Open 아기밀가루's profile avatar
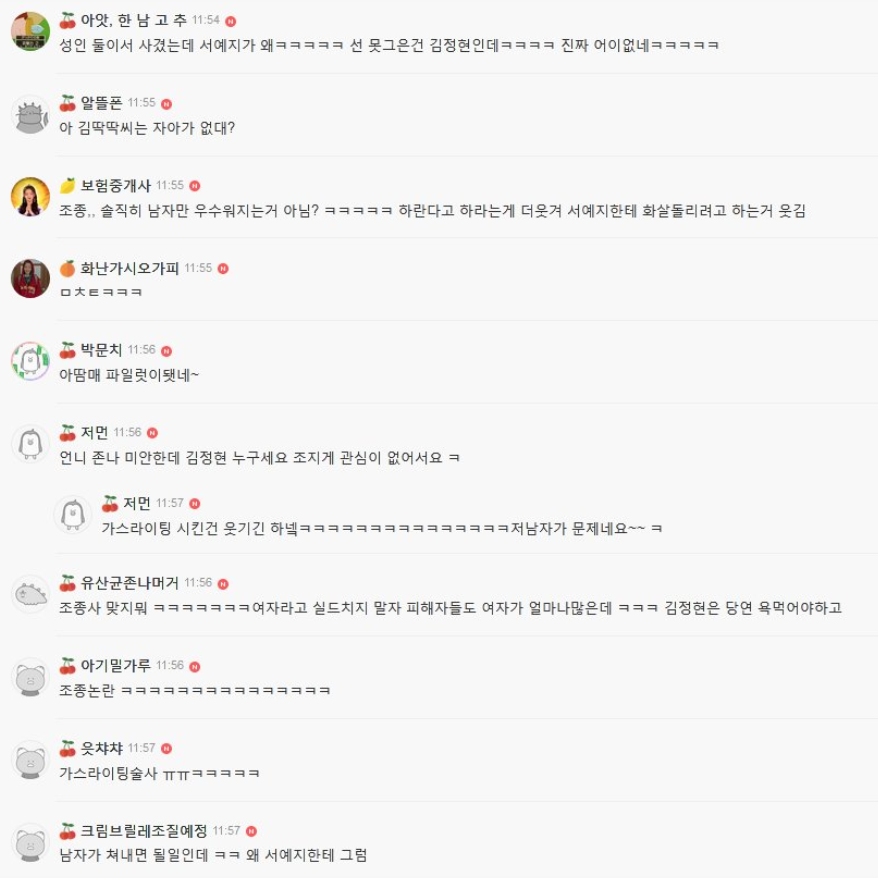Screen dimensions: 878x878 click(30, 677)
